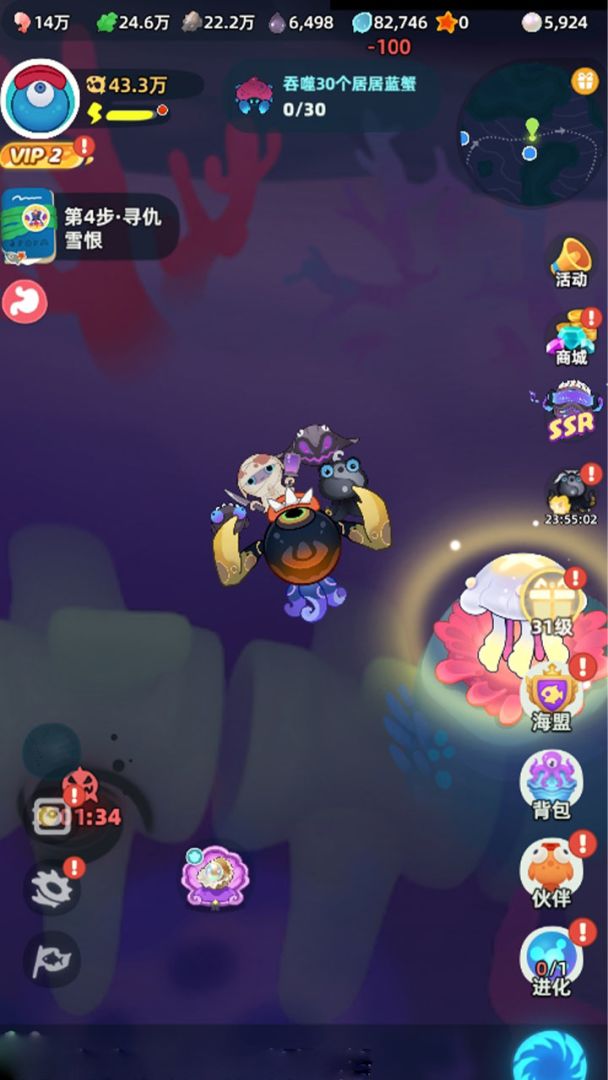Tap the fish flag icon
This screenshot has width=608, height=1080.
tap(51, 960)
